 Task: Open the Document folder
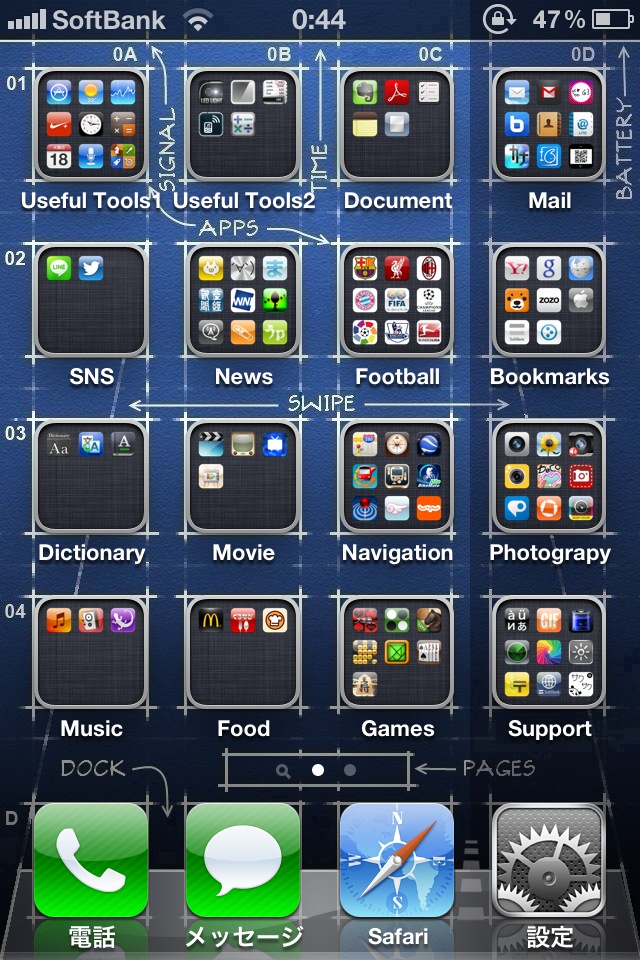(x=397, y=124)
